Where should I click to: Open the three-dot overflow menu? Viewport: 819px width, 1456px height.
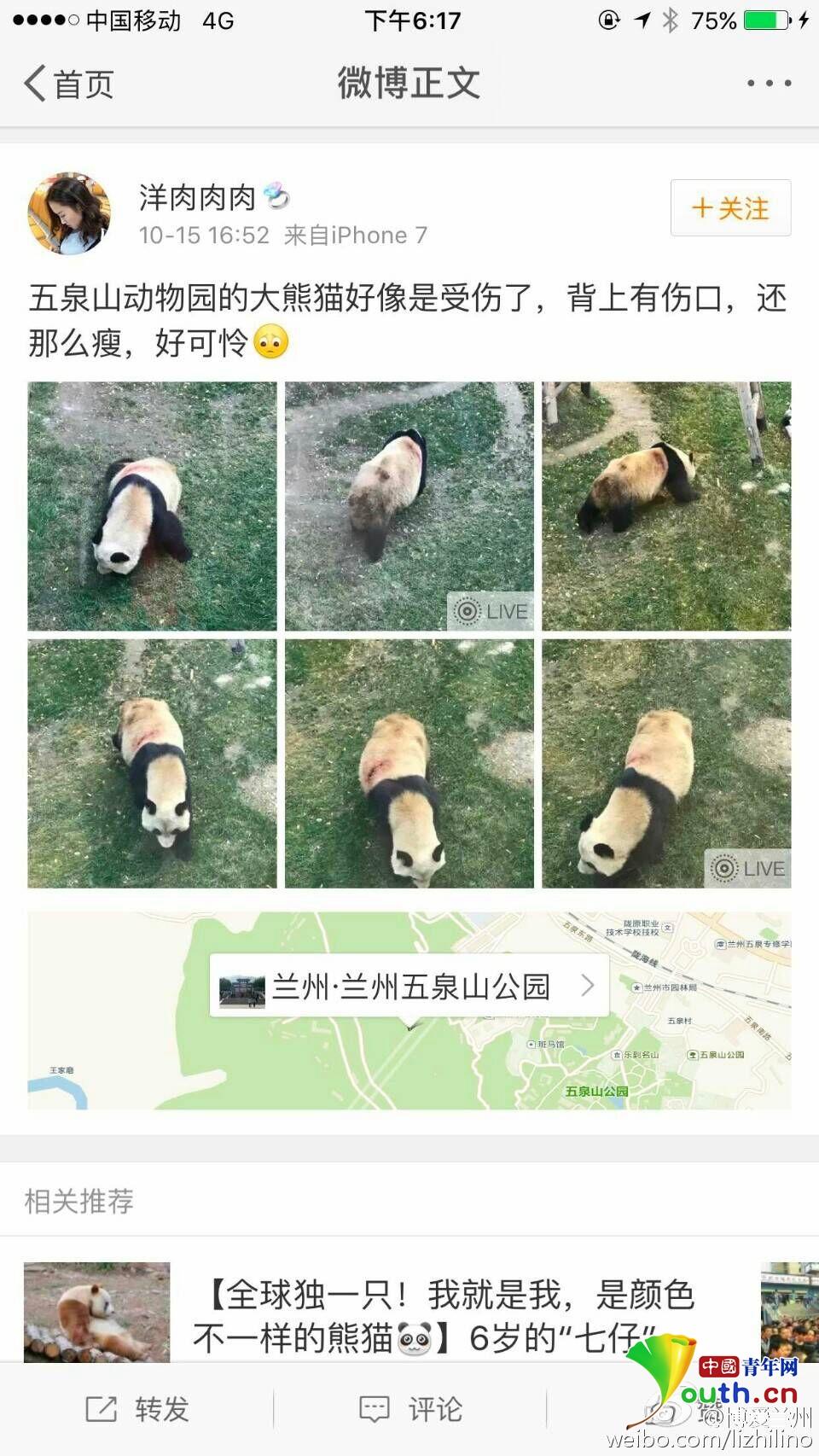tap(769, 84)
